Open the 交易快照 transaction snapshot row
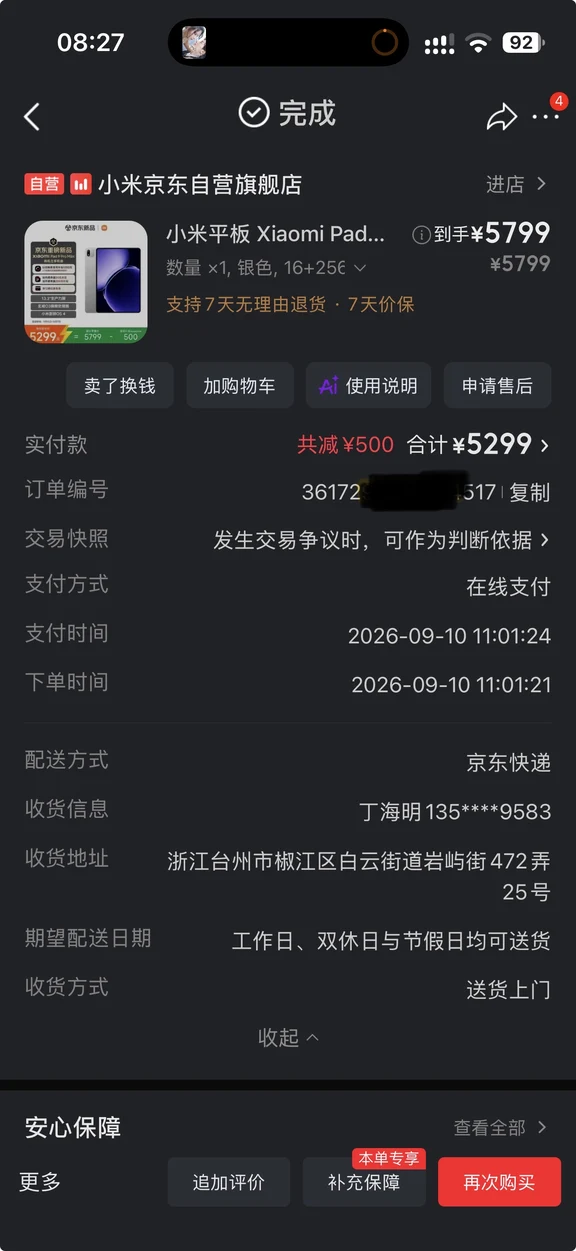The height and width of the screenshot is (1251, 576). tap(288, 540)
